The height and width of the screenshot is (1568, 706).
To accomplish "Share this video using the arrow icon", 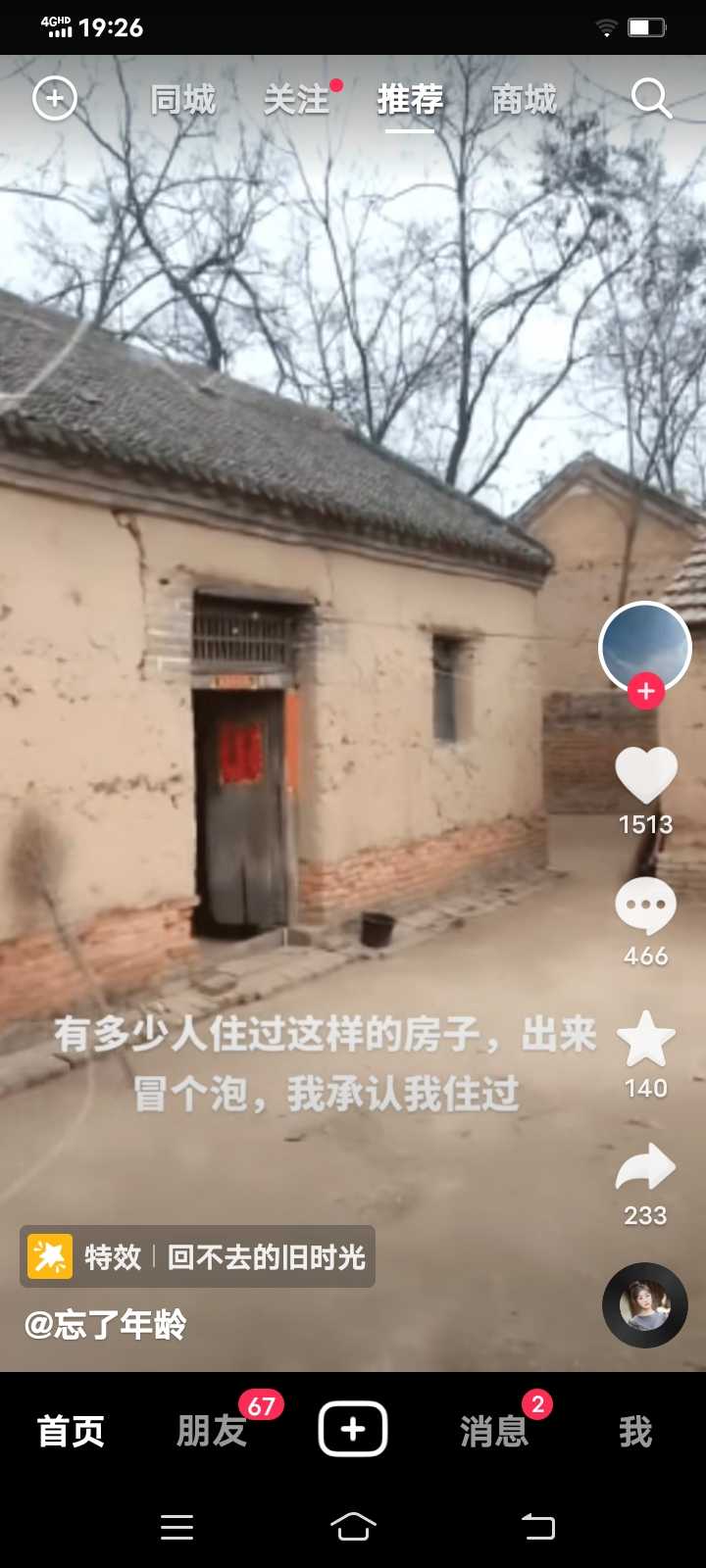I will pos(645,1168).
